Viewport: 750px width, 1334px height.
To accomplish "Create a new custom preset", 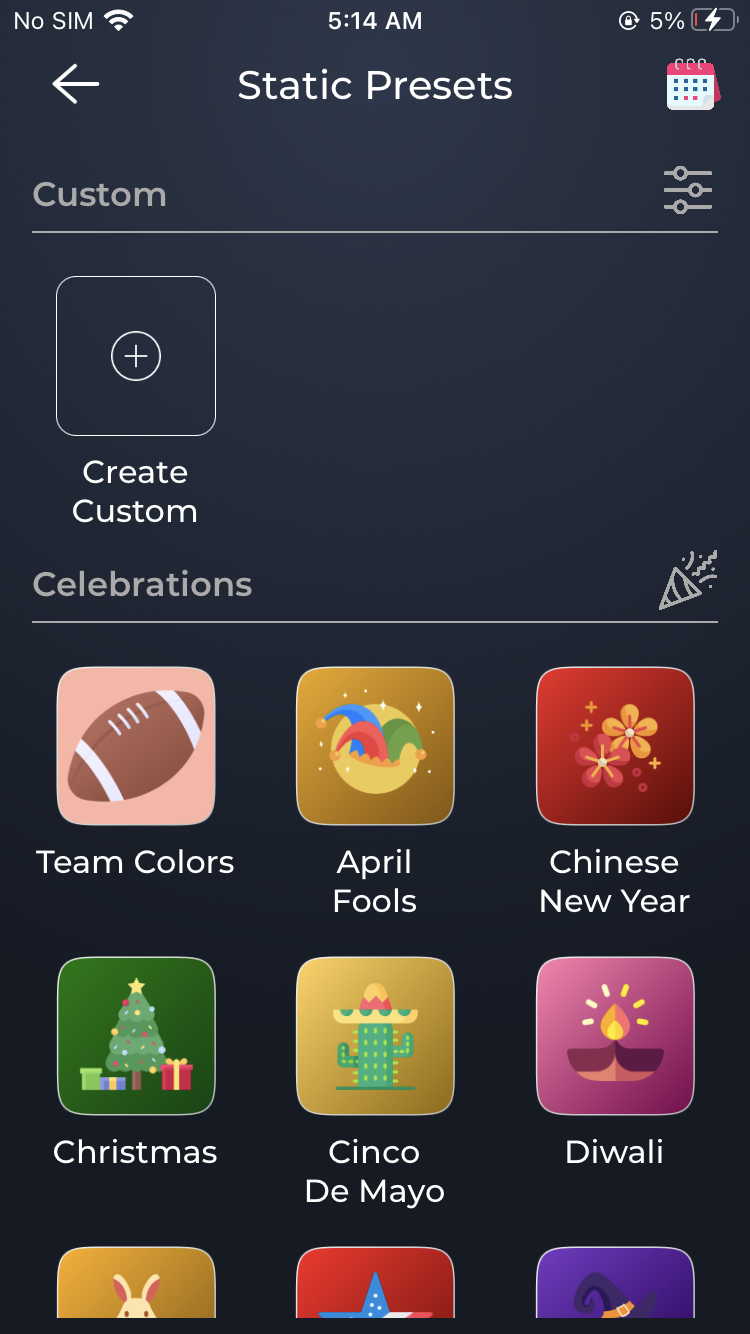I will tap(136, 356).
